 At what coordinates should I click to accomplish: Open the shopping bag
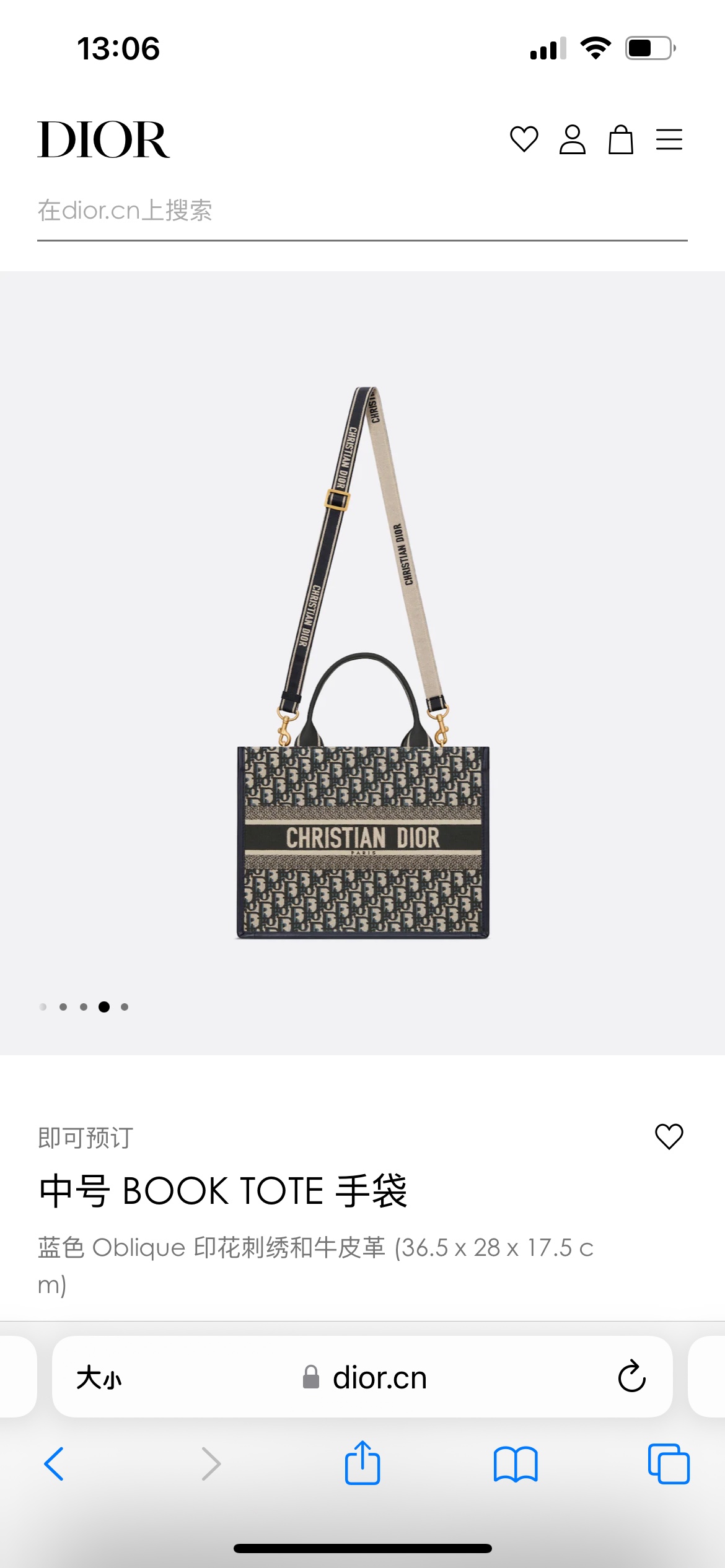[x=620, y=139]
